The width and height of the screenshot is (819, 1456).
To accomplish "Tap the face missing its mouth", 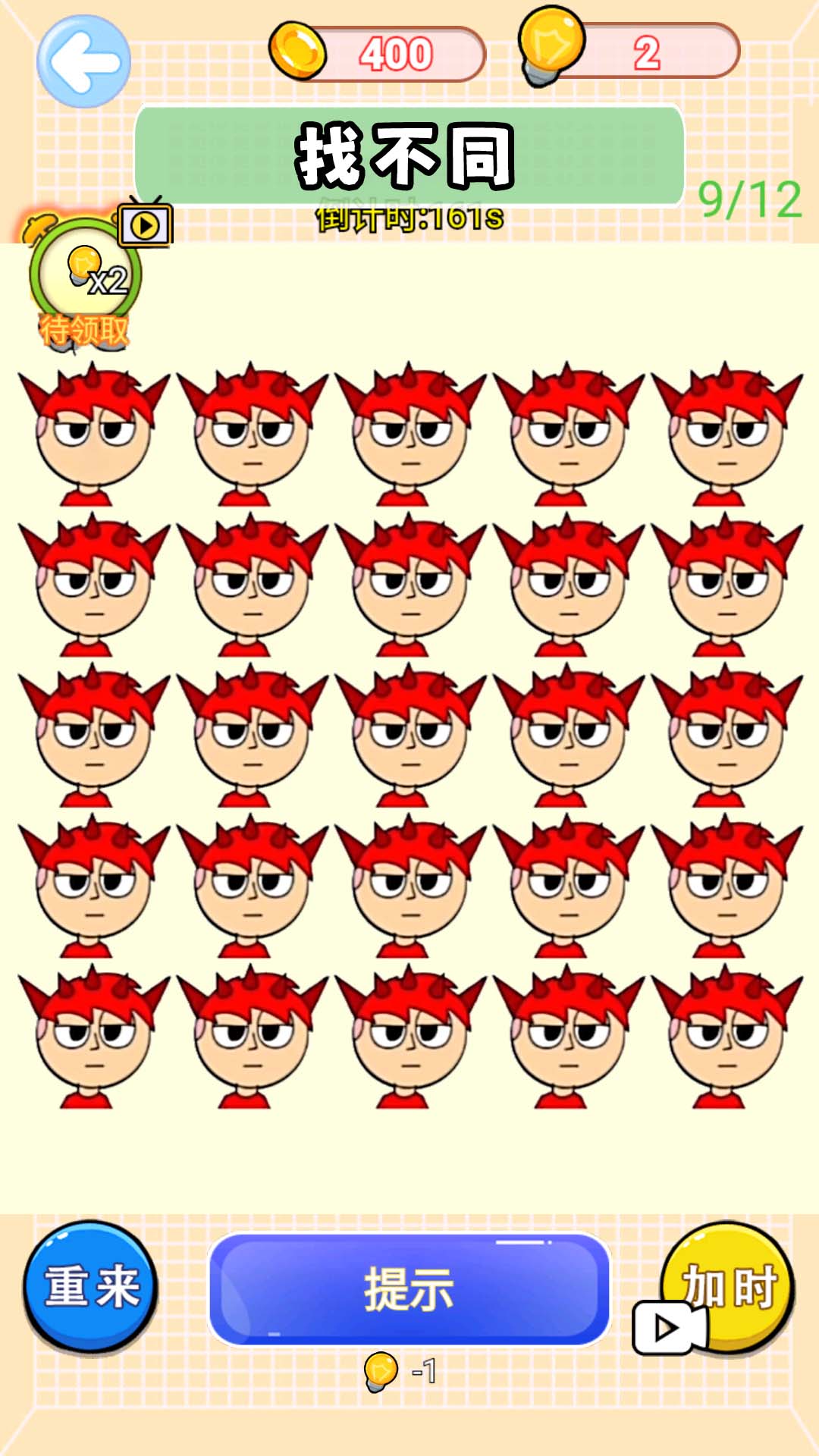I will click(94, 435).
